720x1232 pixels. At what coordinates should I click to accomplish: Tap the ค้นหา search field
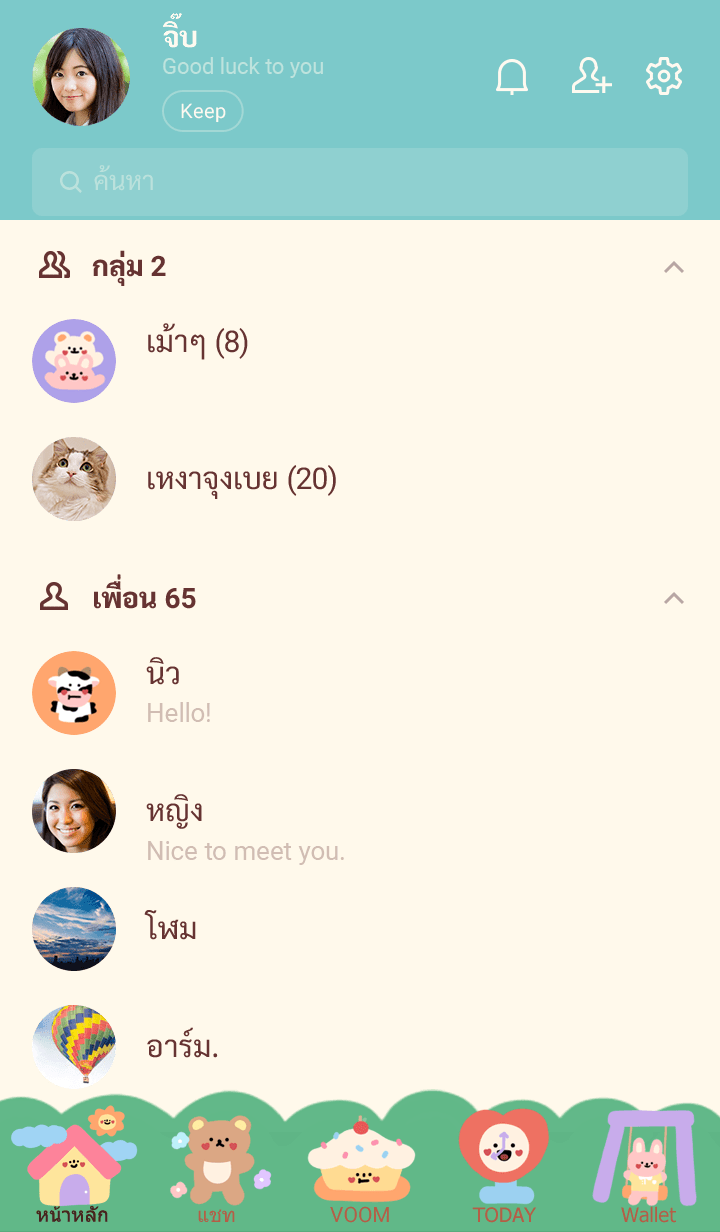pyautogui.click(x=360, y=182)
